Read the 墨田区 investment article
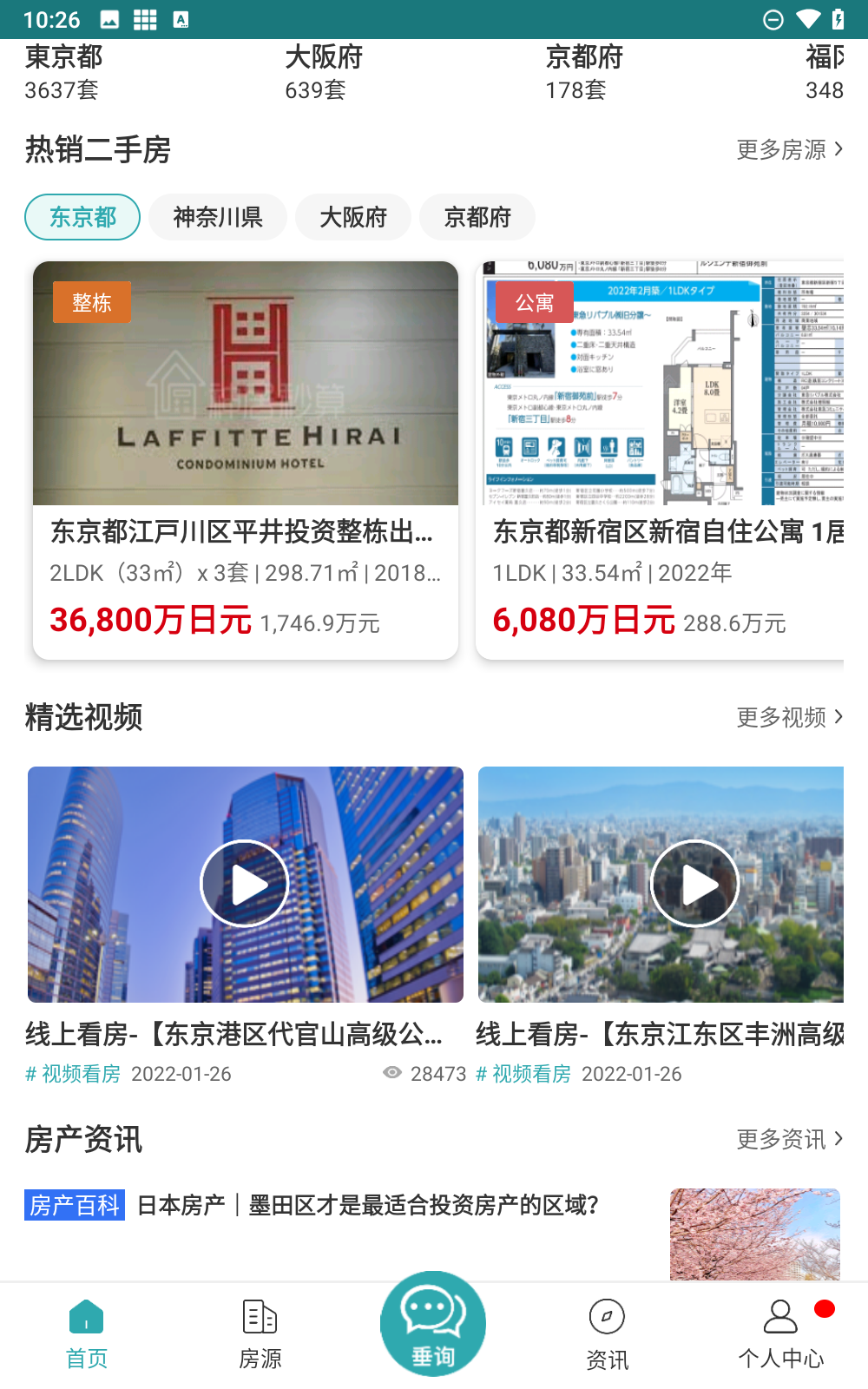This screenshot has width=868, height=1389. pos(368,1206)
